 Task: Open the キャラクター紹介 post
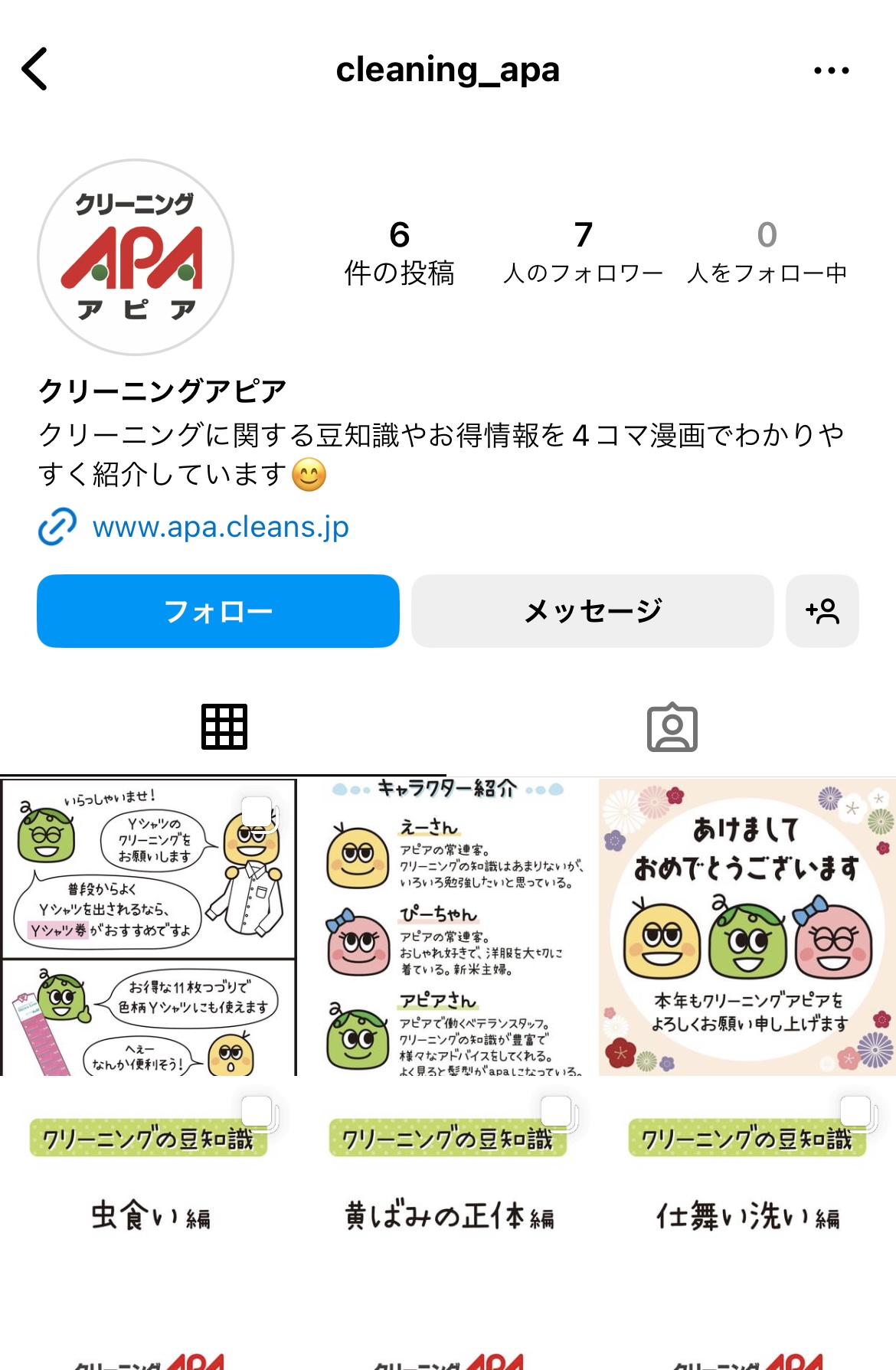448,927
